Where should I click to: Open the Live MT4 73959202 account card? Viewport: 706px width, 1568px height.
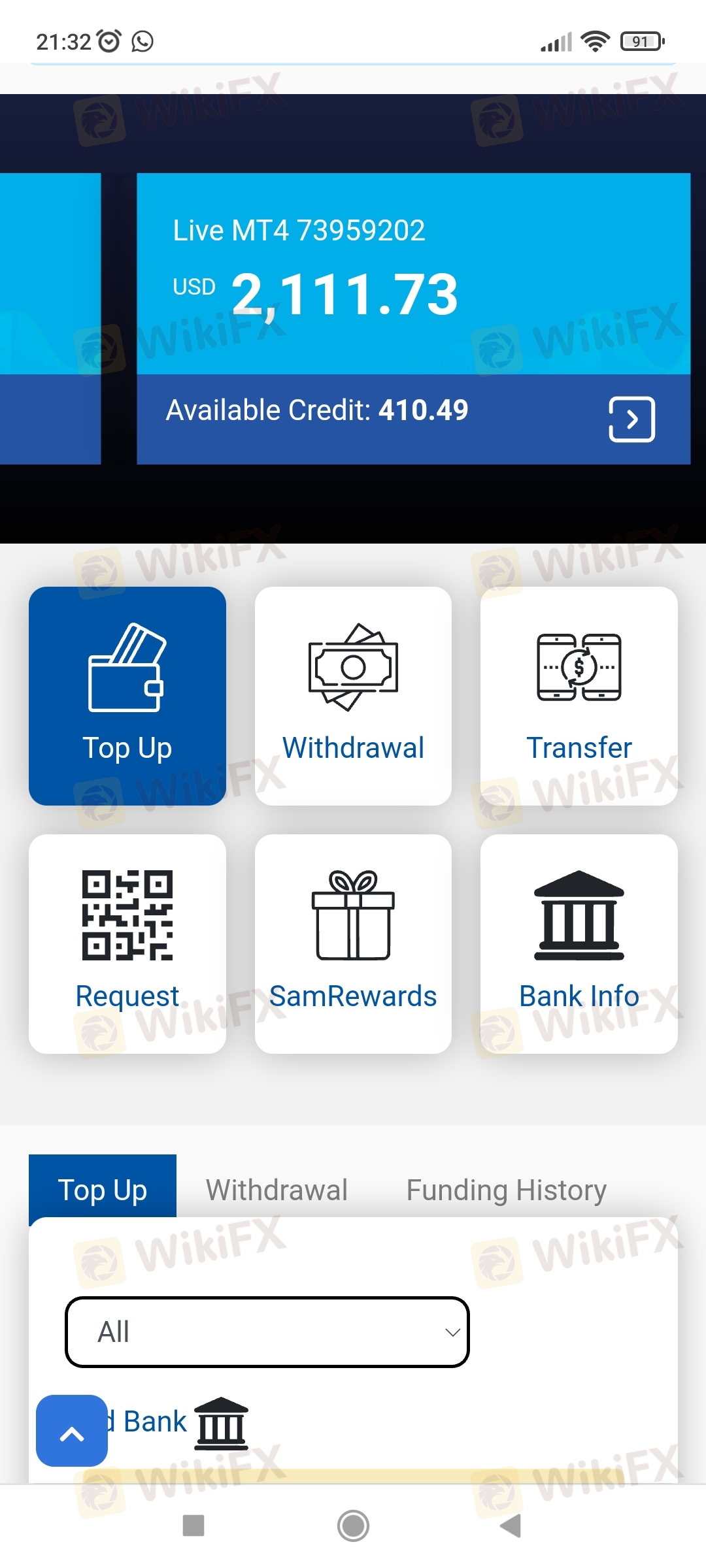tap(413, 274)
